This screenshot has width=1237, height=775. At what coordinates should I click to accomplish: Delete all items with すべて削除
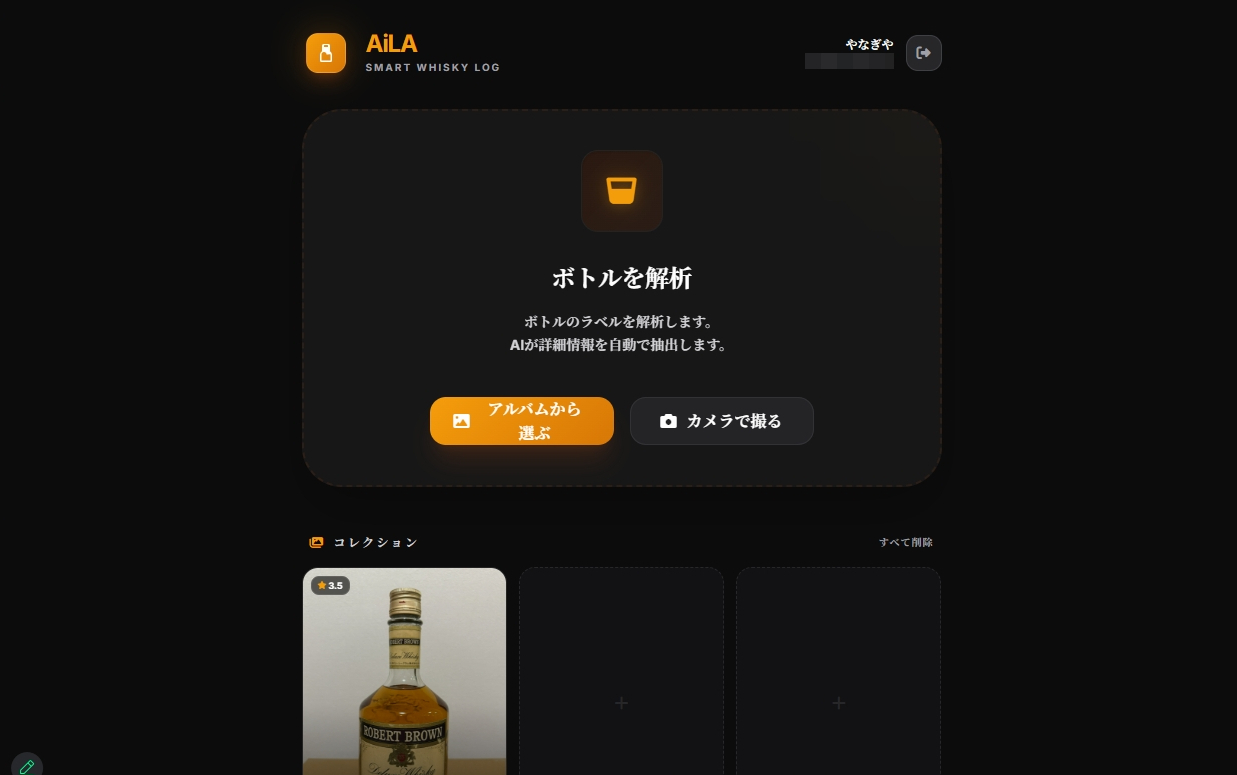point(905,542)
